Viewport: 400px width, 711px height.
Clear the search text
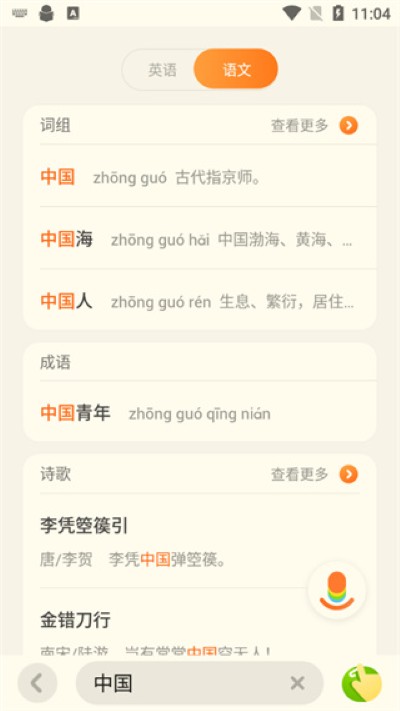(x=298, y=683)
